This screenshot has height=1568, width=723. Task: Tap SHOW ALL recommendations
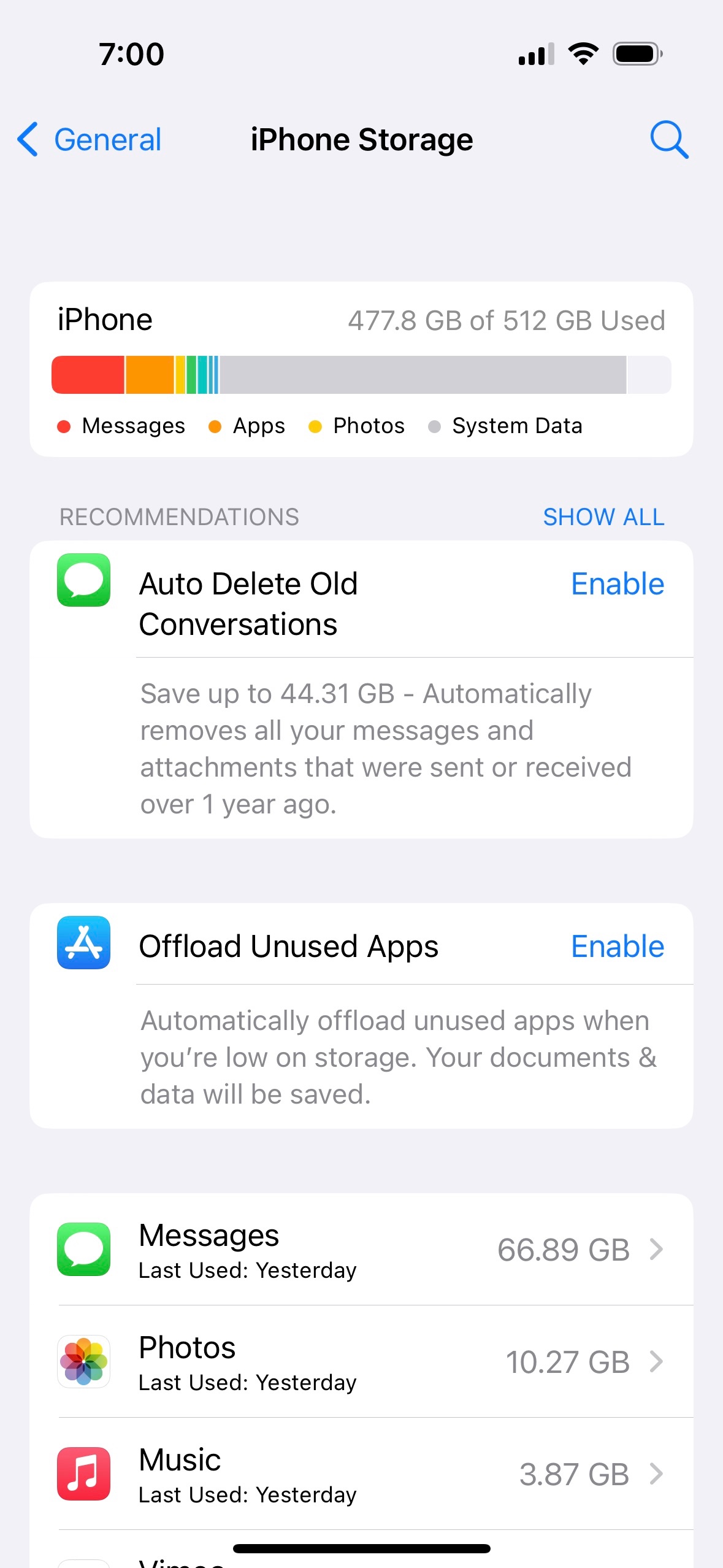pyautogui.click(x=603, y=517)
